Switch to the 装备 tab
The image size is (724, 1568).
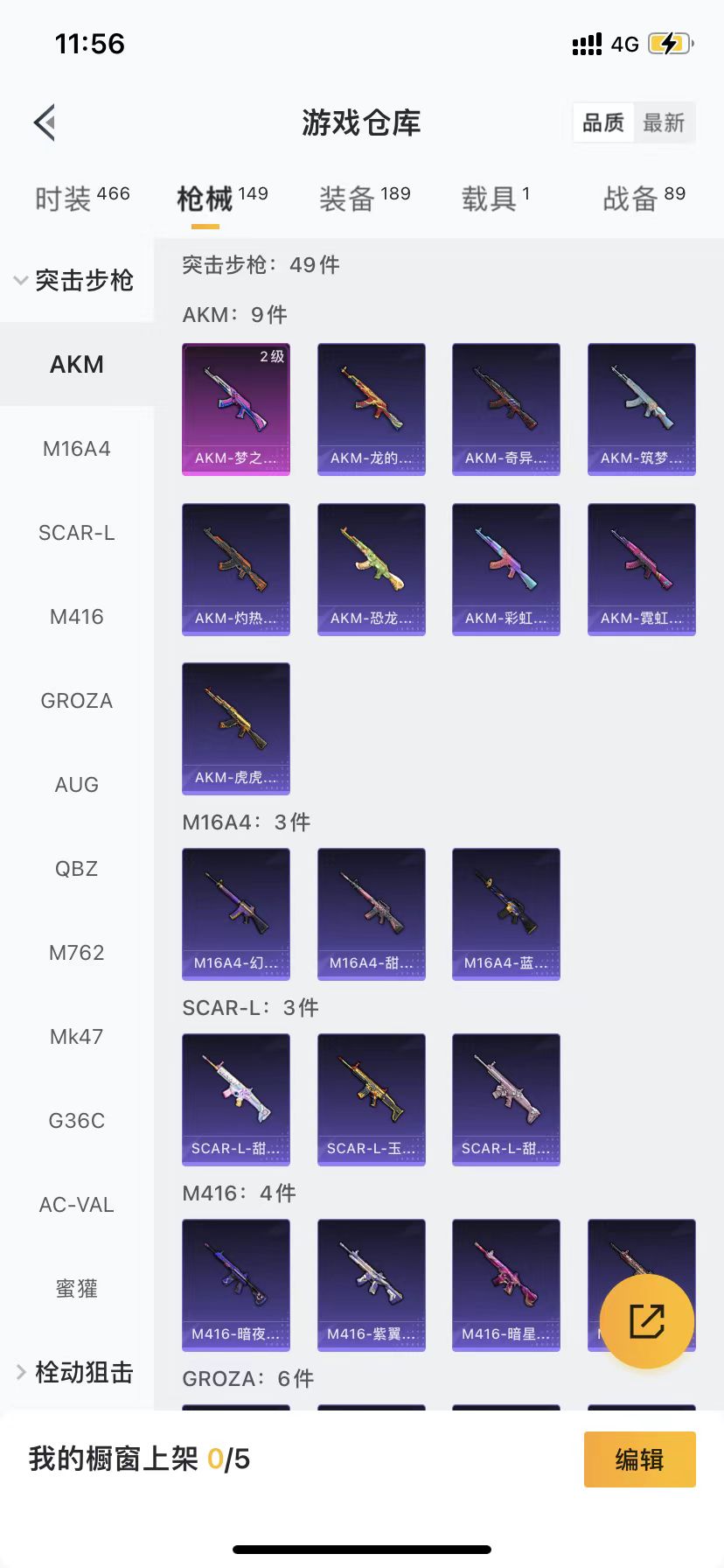click(x=364, y=199)
